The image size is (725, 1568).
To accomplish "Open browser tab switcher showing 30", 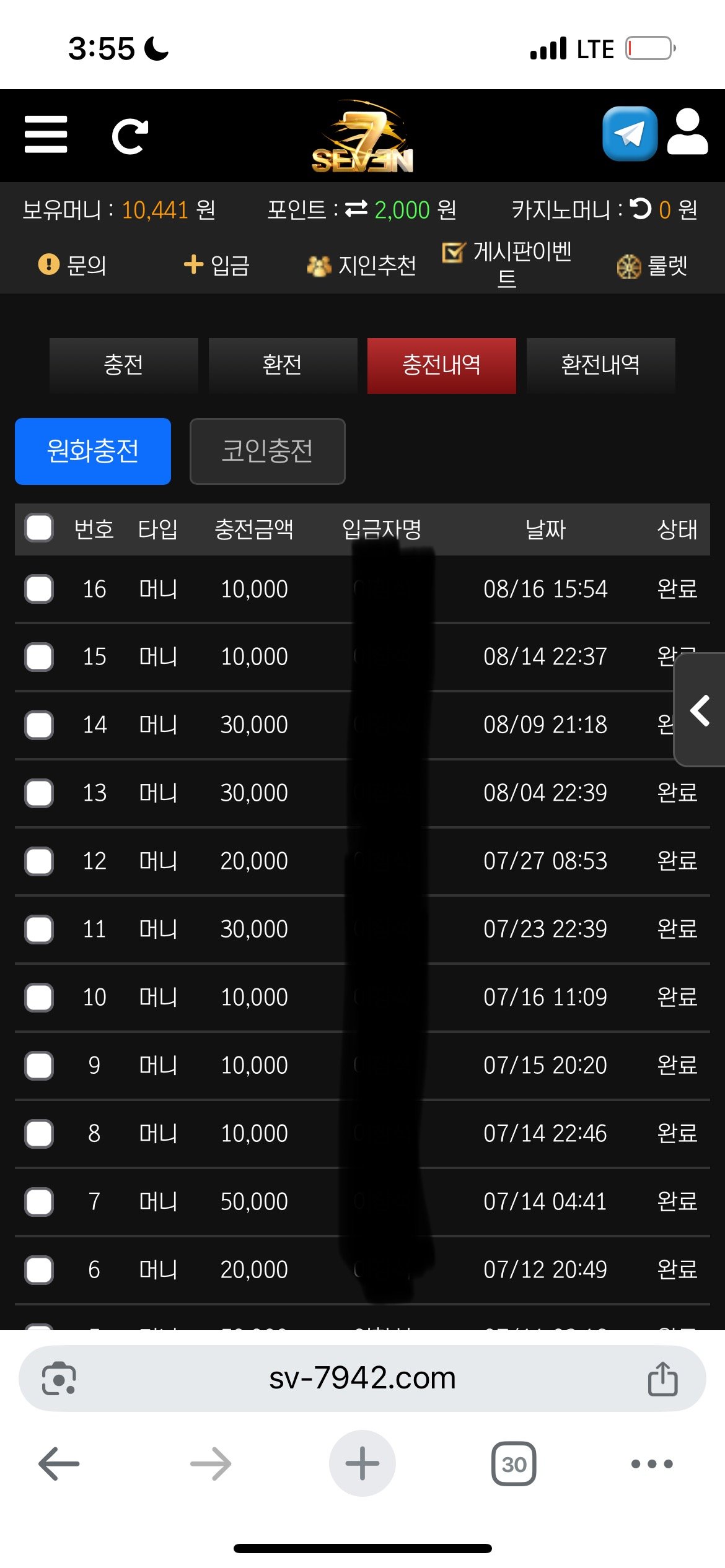I will pos(514,1464).
